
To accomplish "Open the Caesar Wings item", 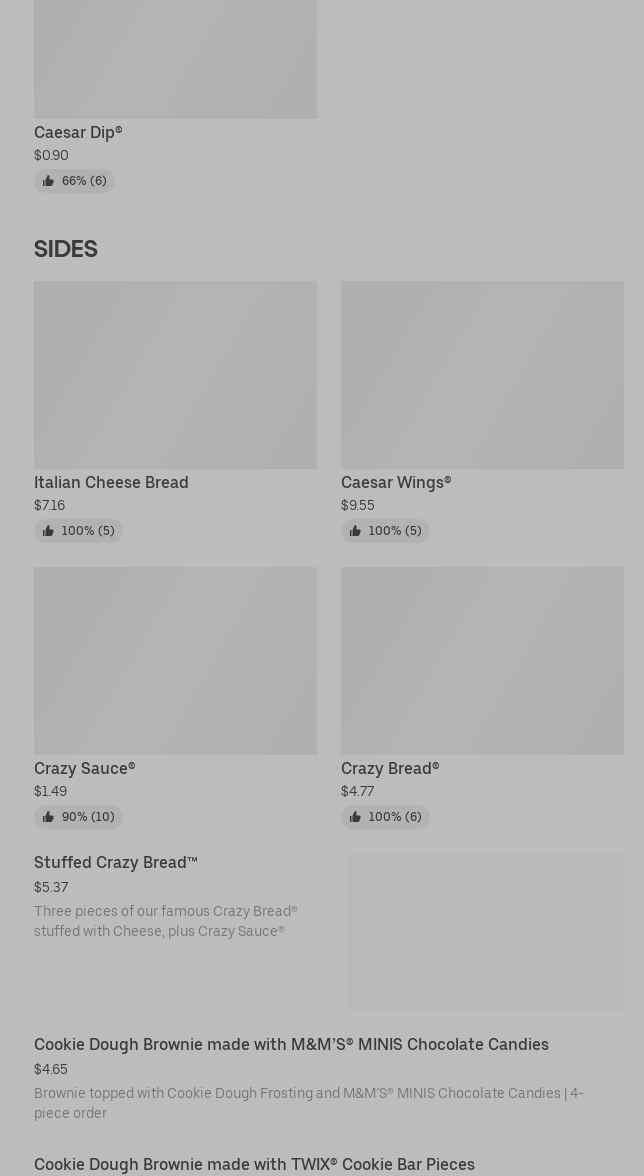I will point(482,412).
